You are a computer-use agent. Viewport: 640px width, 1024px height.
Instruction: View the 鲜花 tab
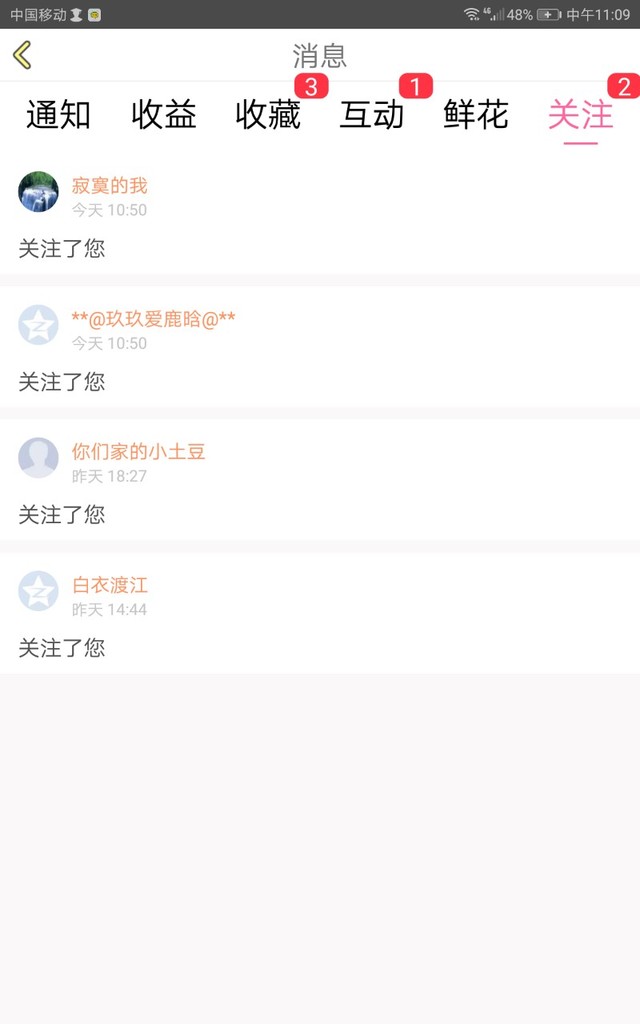[x=476, y=115]
